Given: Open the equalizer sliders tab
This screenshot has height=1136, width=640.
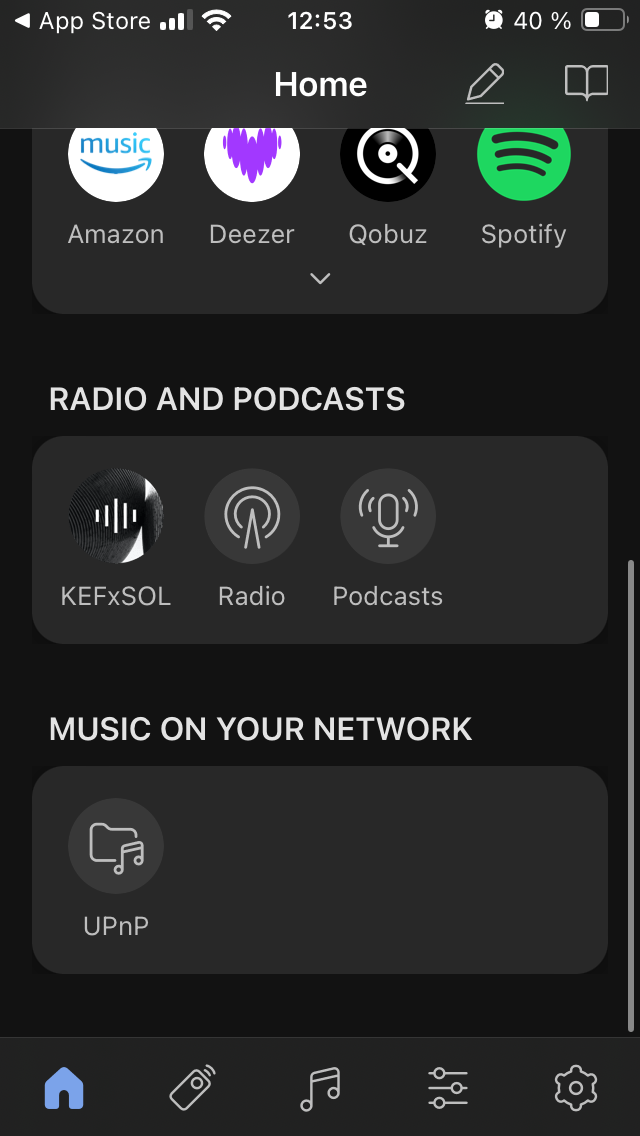Looking at the screenshot, I should point(447,1087).
